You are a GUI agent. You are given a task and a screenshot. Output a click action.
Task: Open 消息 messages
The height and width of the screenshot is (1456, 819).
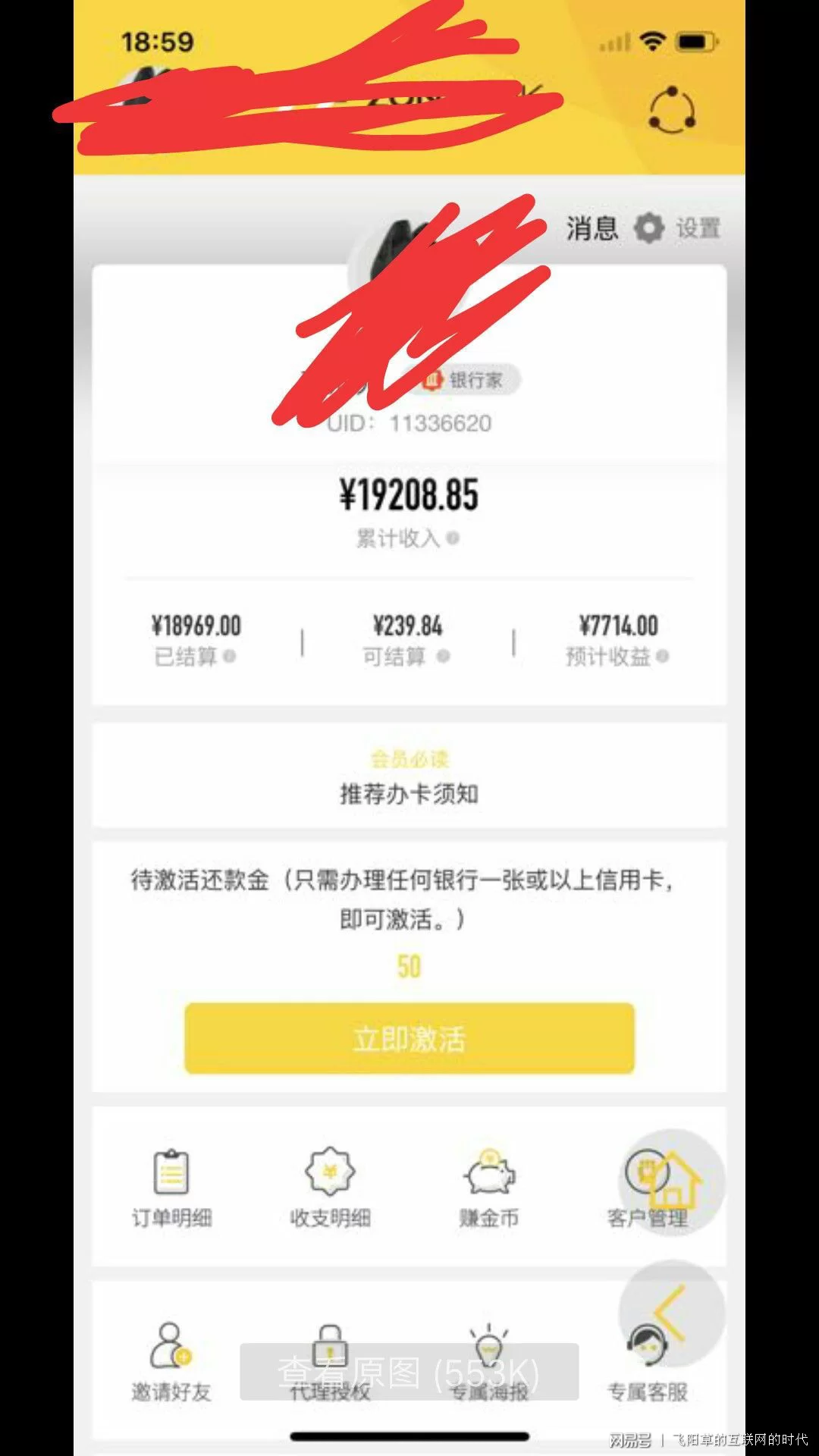coord(591,227)
